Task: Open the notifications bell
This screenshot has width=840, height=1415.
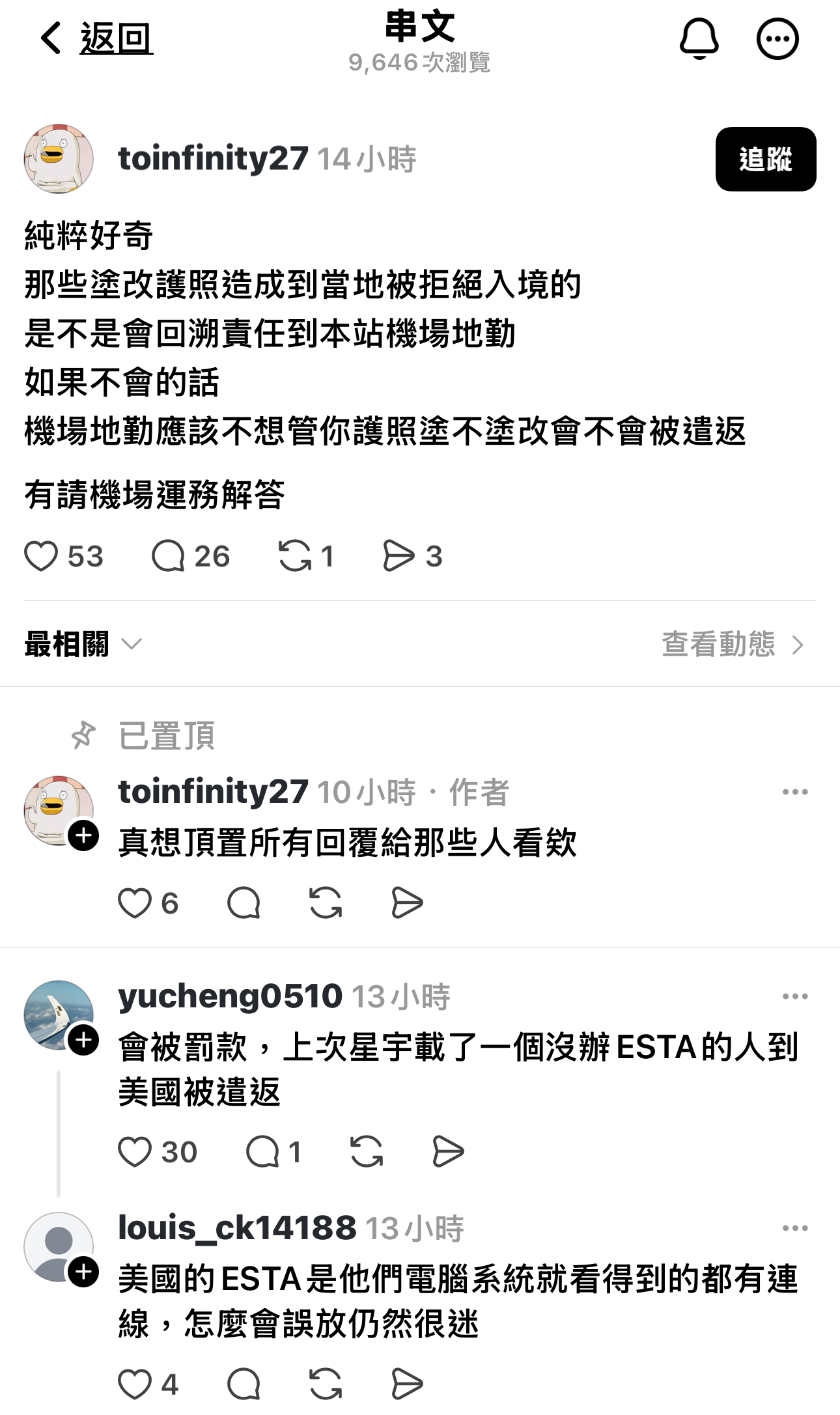Action: pyautogui.click(x=699, y=39)
